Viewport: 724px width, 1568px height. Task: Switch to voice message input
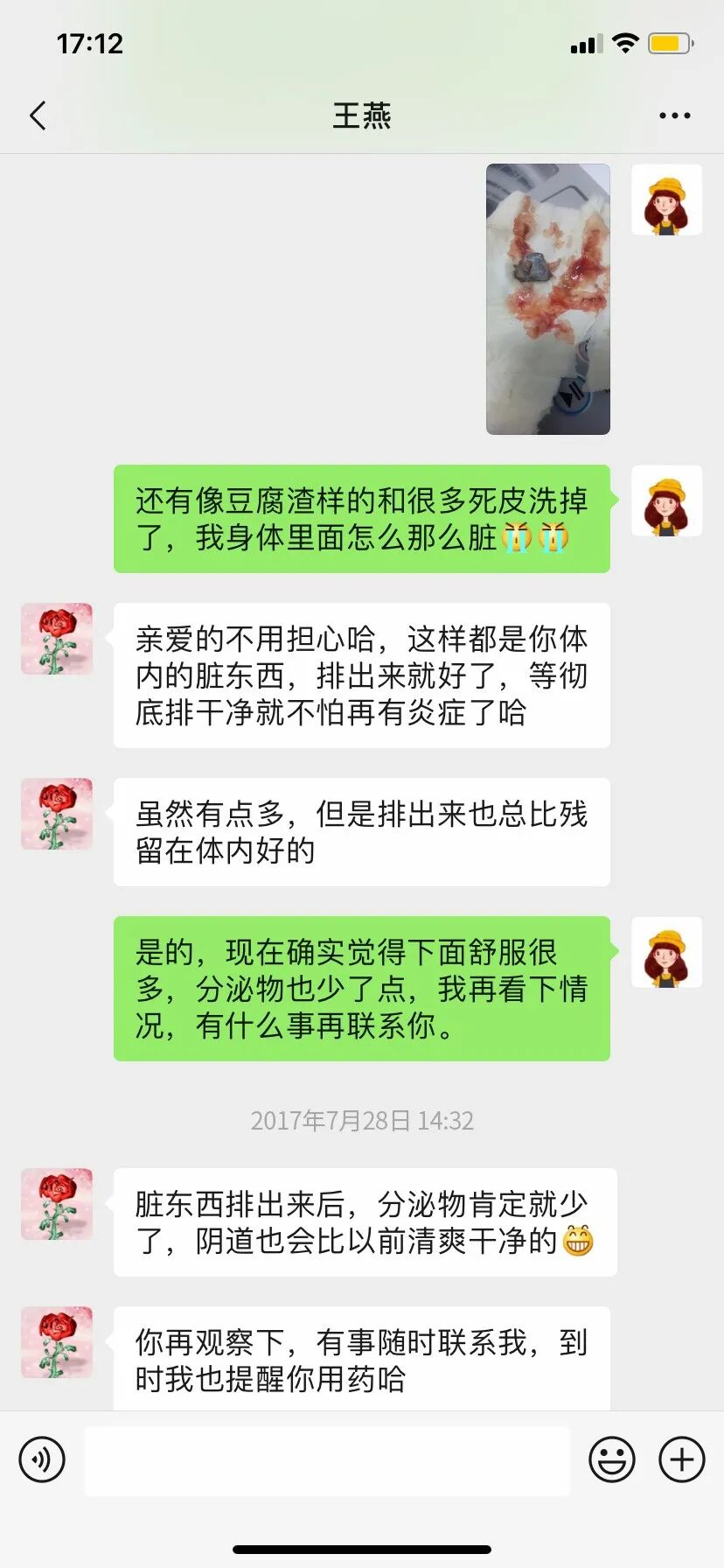pyautogui.click(x=42, y=1459)
